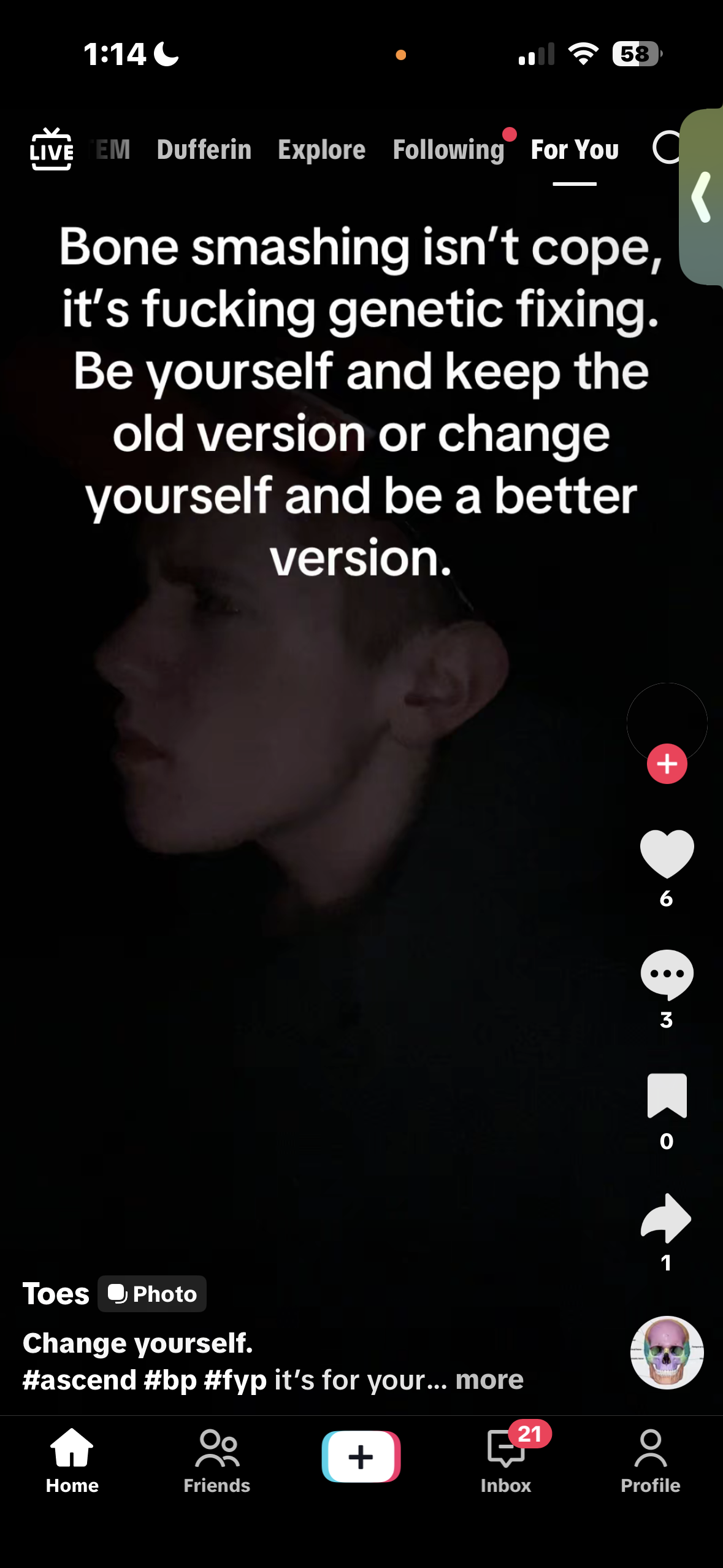
Task: Open the comments on this post
Action: [667, 974]
